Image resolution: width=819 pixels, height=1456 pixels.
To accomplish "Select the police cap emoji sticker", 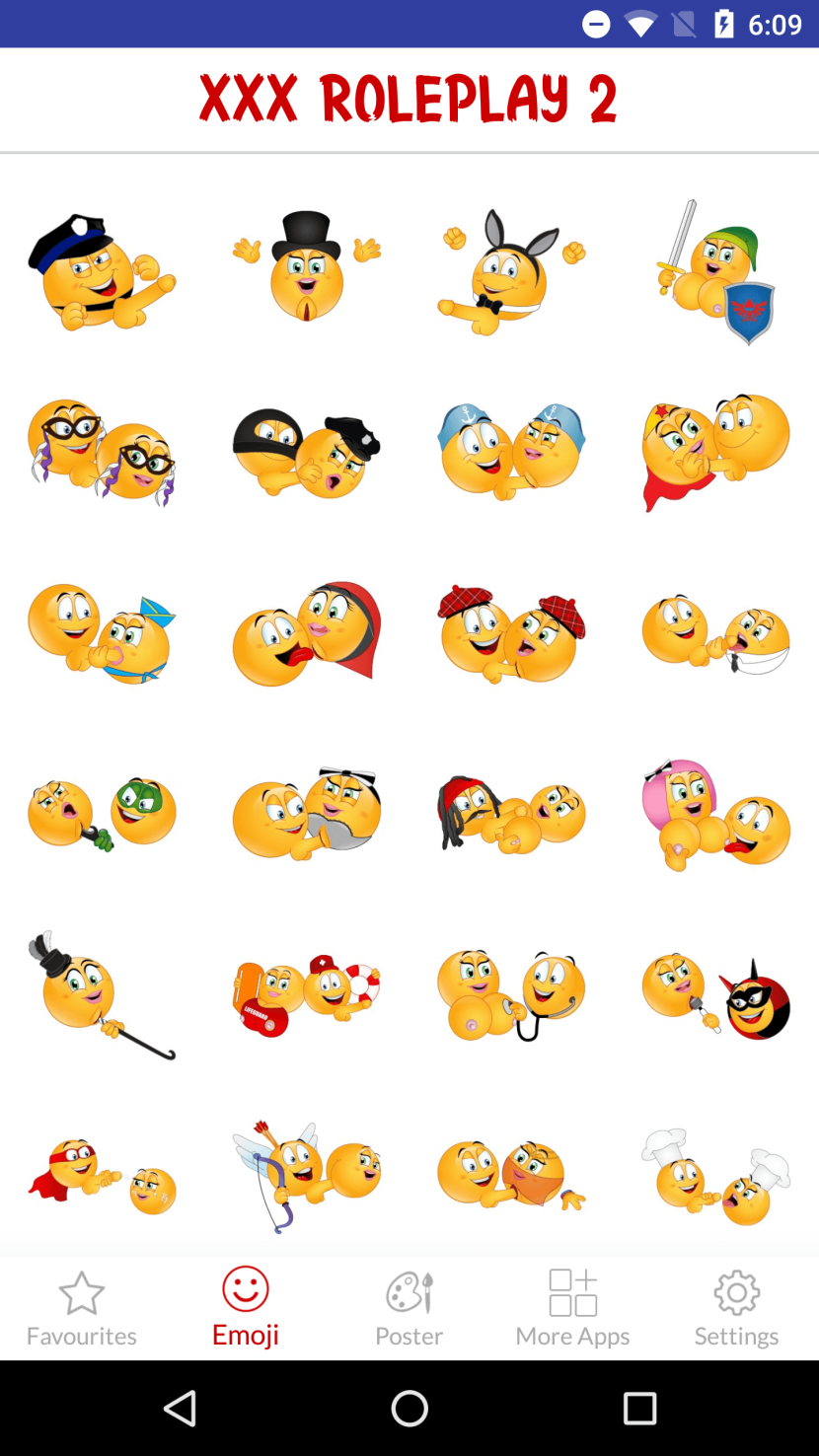I will 102,272.
